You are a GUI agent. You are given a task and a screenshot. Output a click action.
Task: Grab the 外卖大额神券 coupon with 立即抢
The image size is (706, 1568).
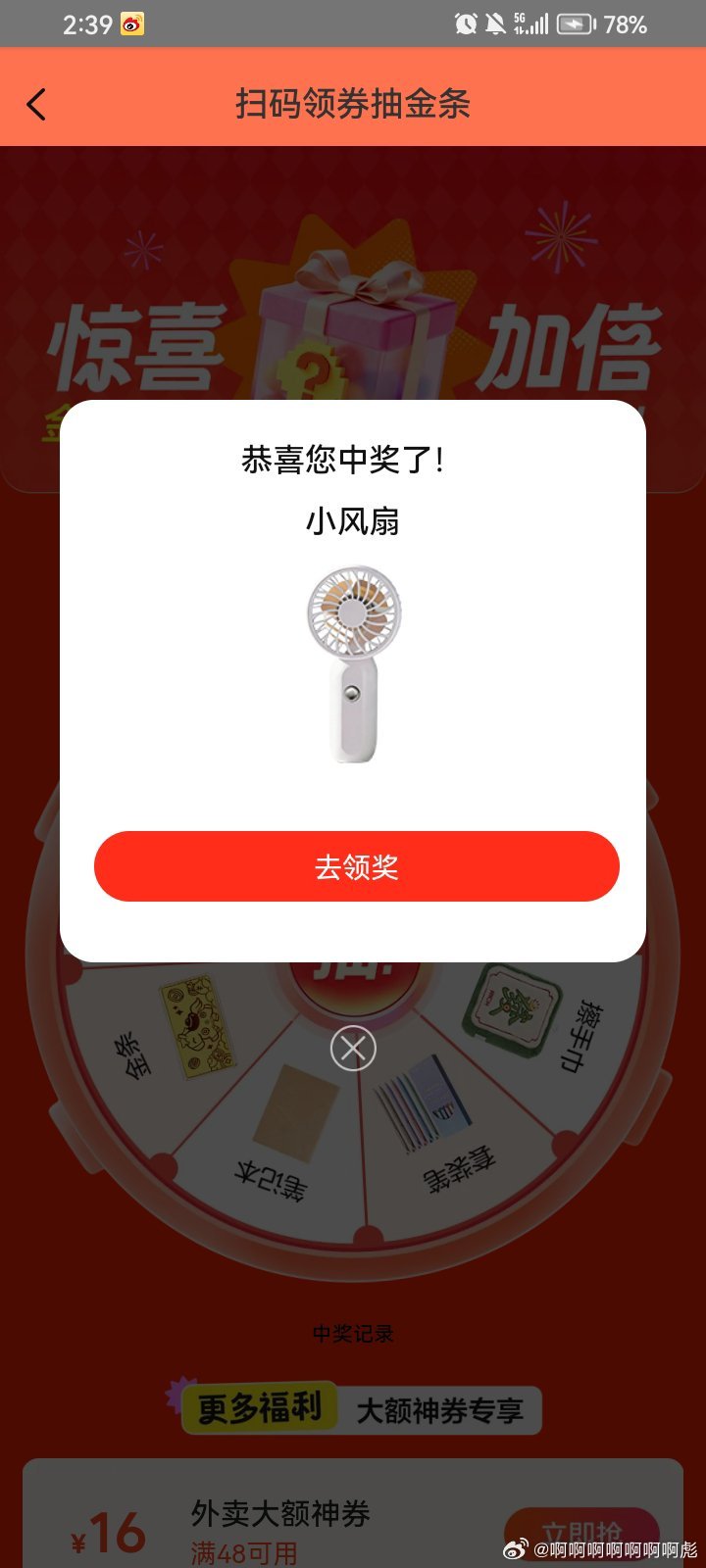point(581,1532)
